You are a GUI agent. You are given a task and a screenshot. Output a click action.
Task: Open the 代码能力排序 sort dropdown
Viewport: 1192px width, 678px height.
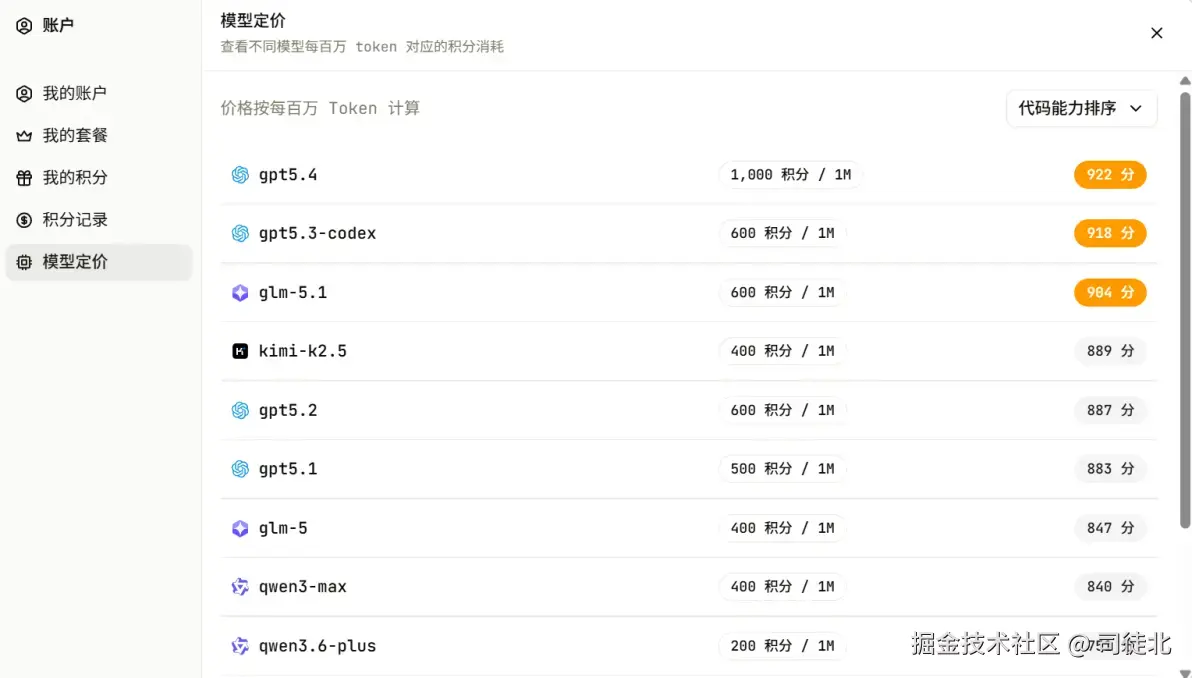(1081, 109)
